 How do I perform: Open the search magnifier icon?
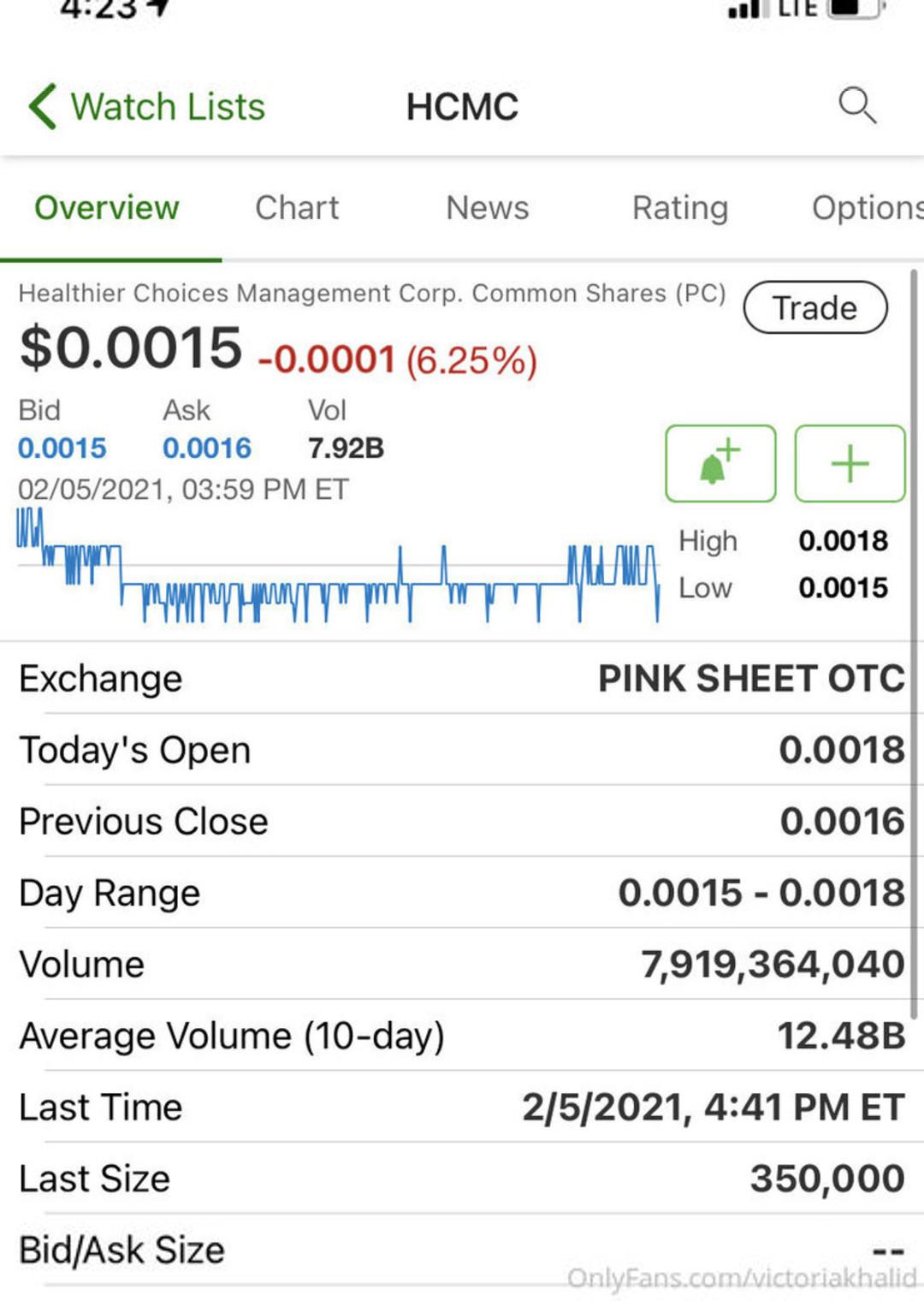(x=856, y=105)
